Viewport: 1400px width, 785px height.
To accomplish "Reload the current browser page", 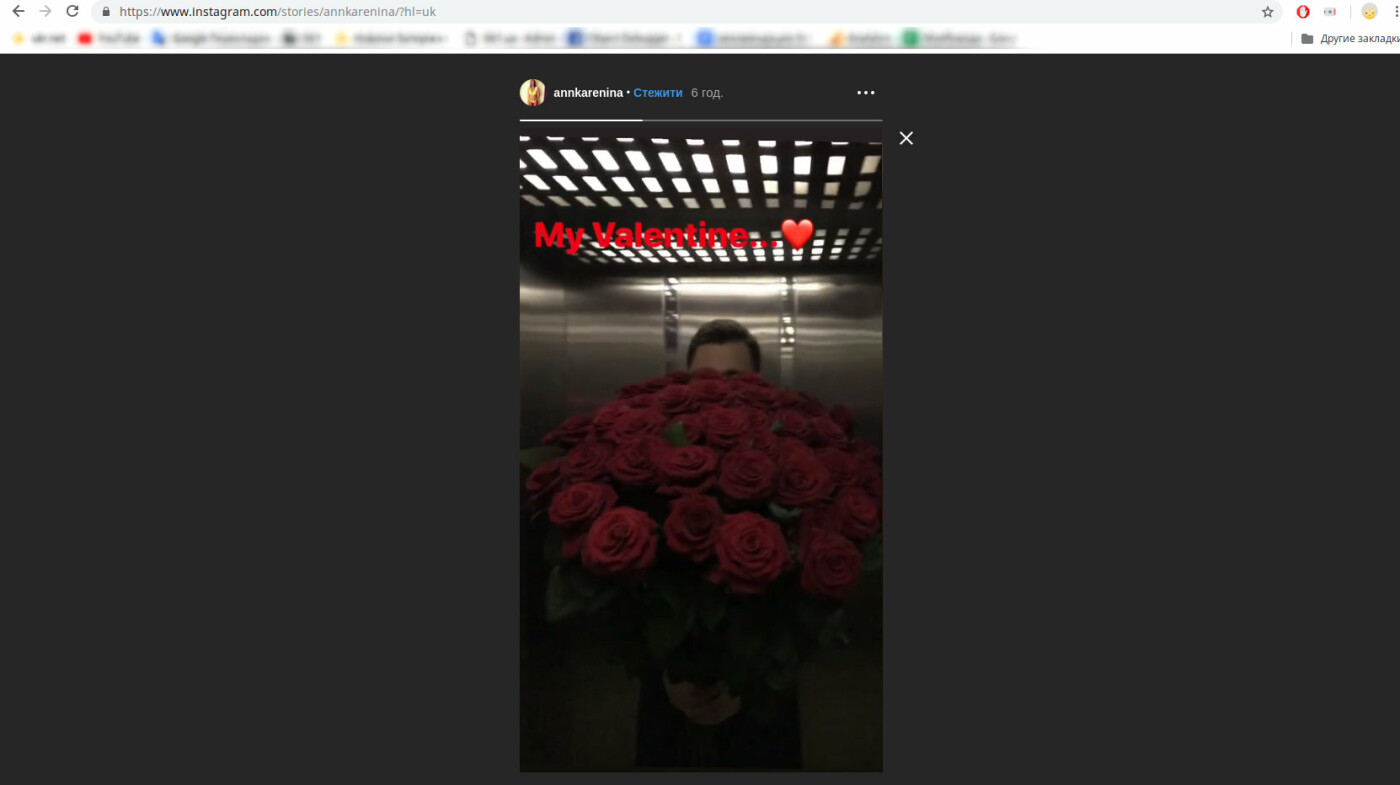I will click(x=72, y=12).
